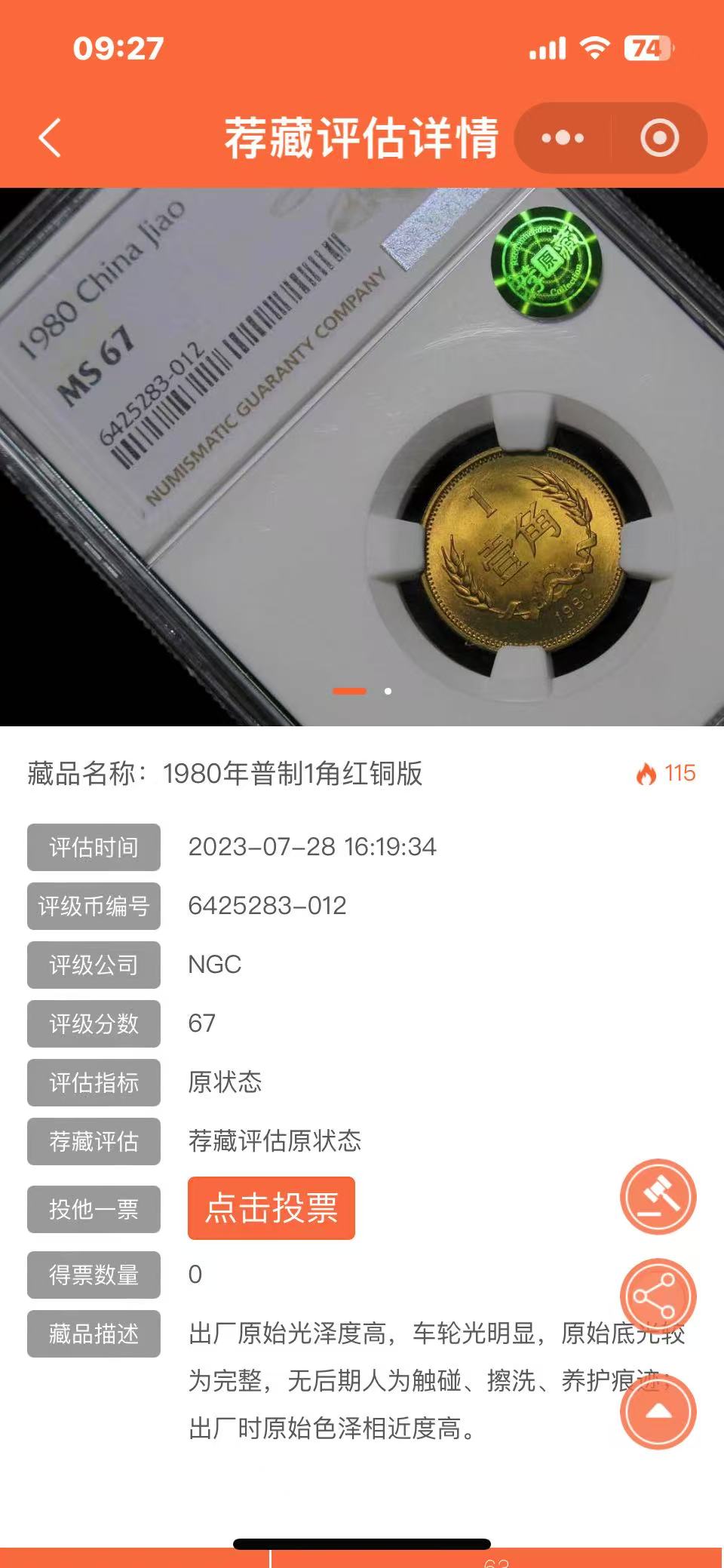Tap the 点击投票 vote button

pos(271,1207)
